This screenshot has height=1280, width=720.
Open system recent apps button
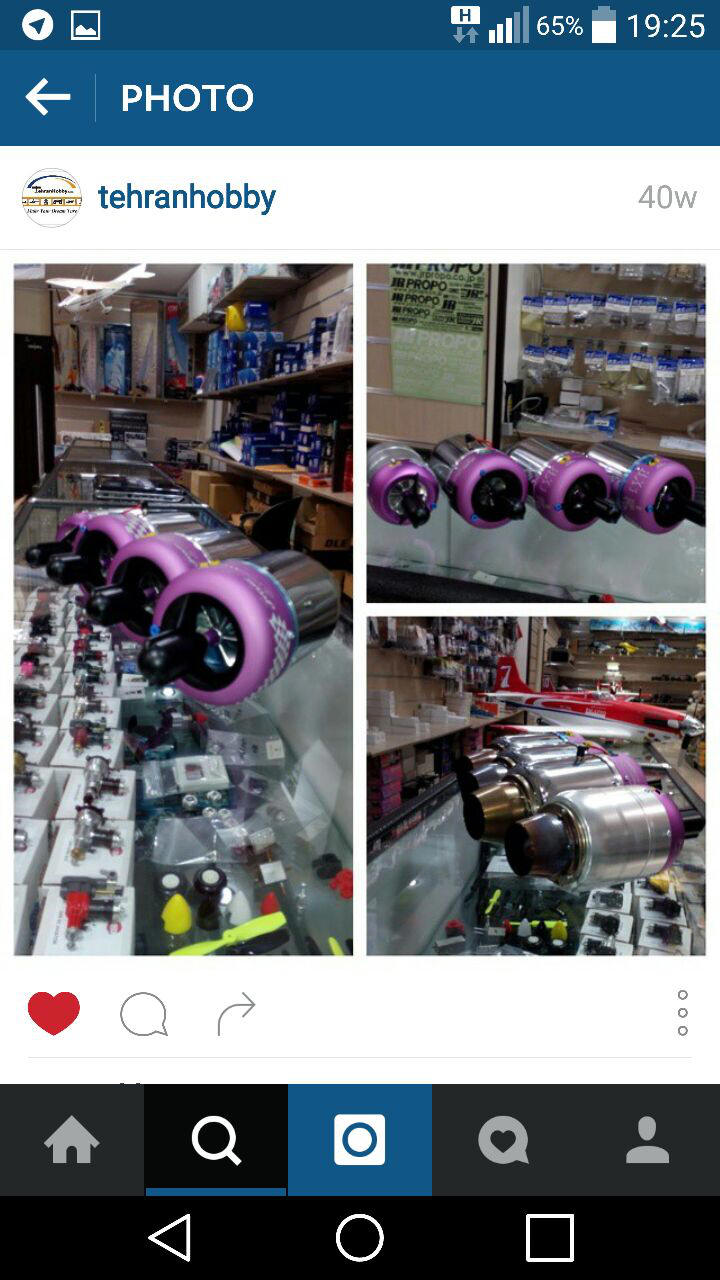(549, 1238)
